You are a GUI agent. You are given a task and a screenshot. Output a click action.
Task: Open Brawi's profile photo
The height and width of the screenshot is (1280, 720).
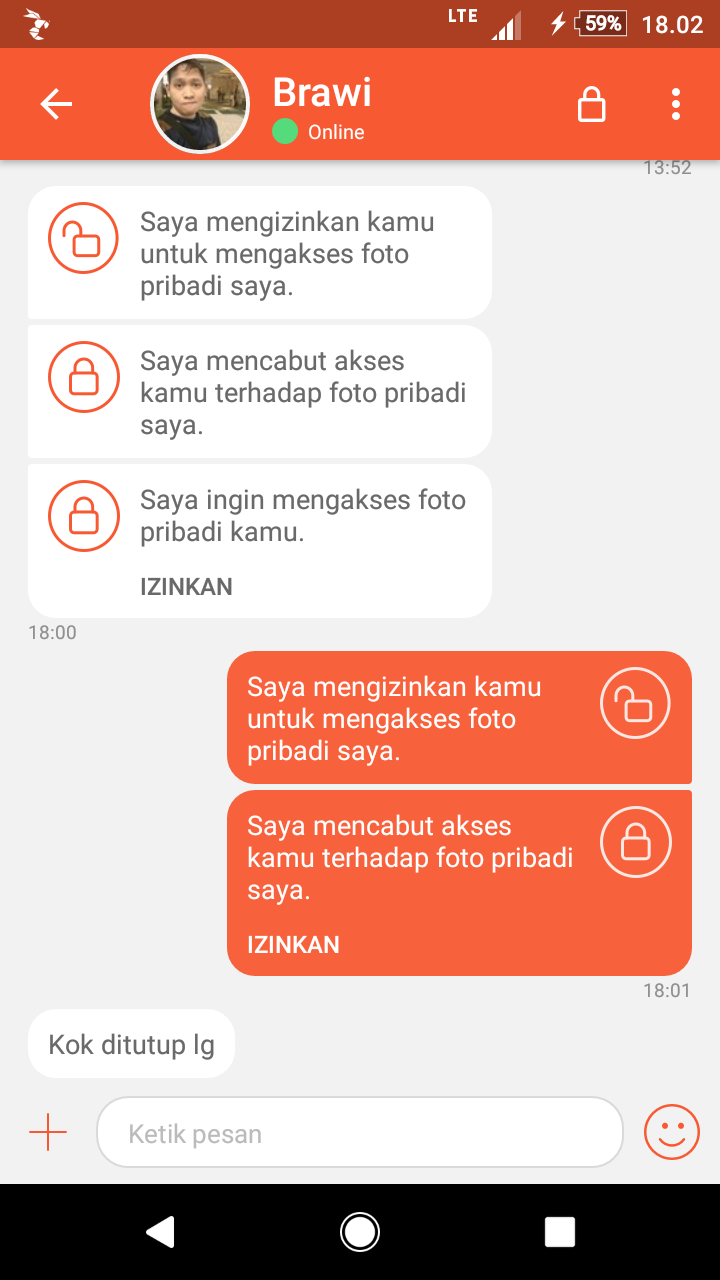tap(199, 104)
